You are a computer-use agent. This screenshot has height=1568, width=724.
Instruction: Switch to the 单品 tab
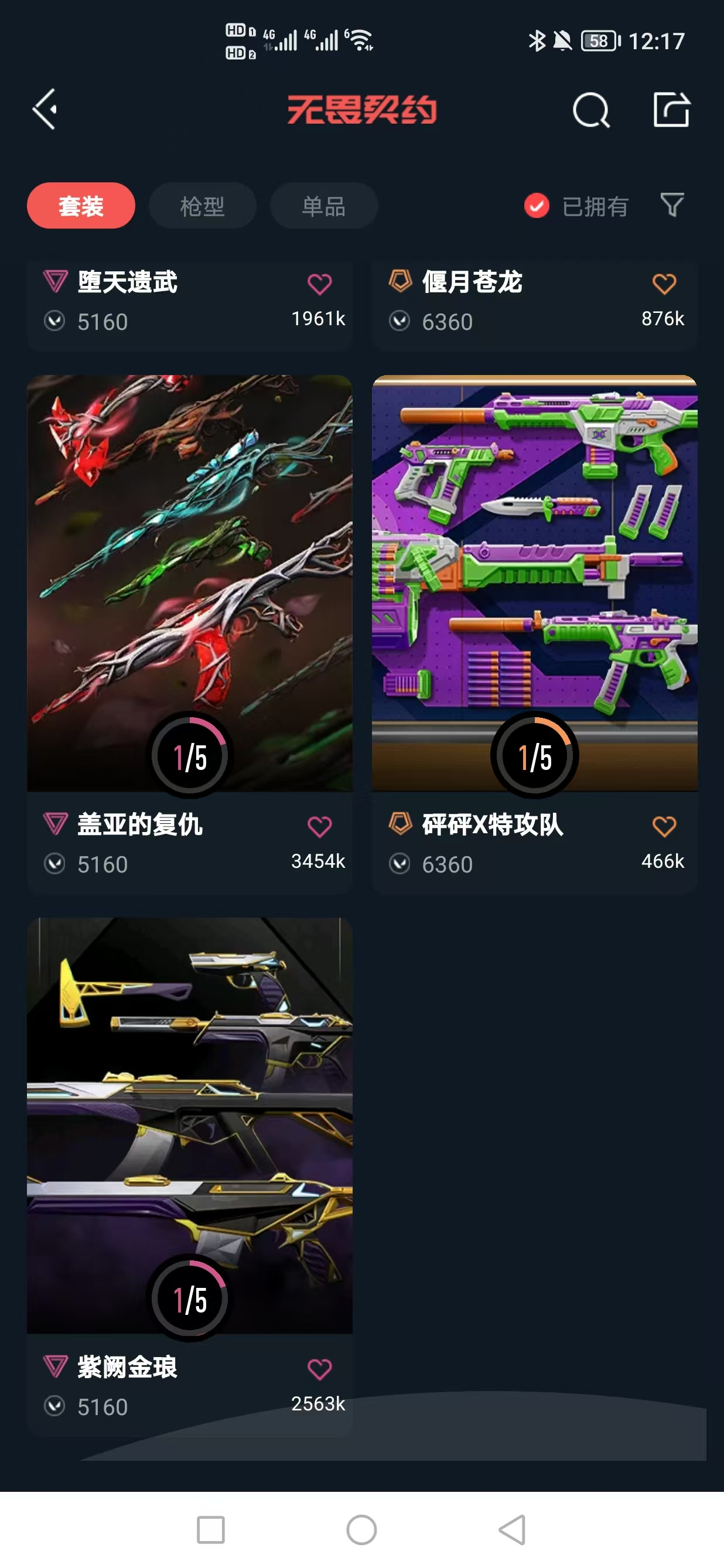[324, 206]
